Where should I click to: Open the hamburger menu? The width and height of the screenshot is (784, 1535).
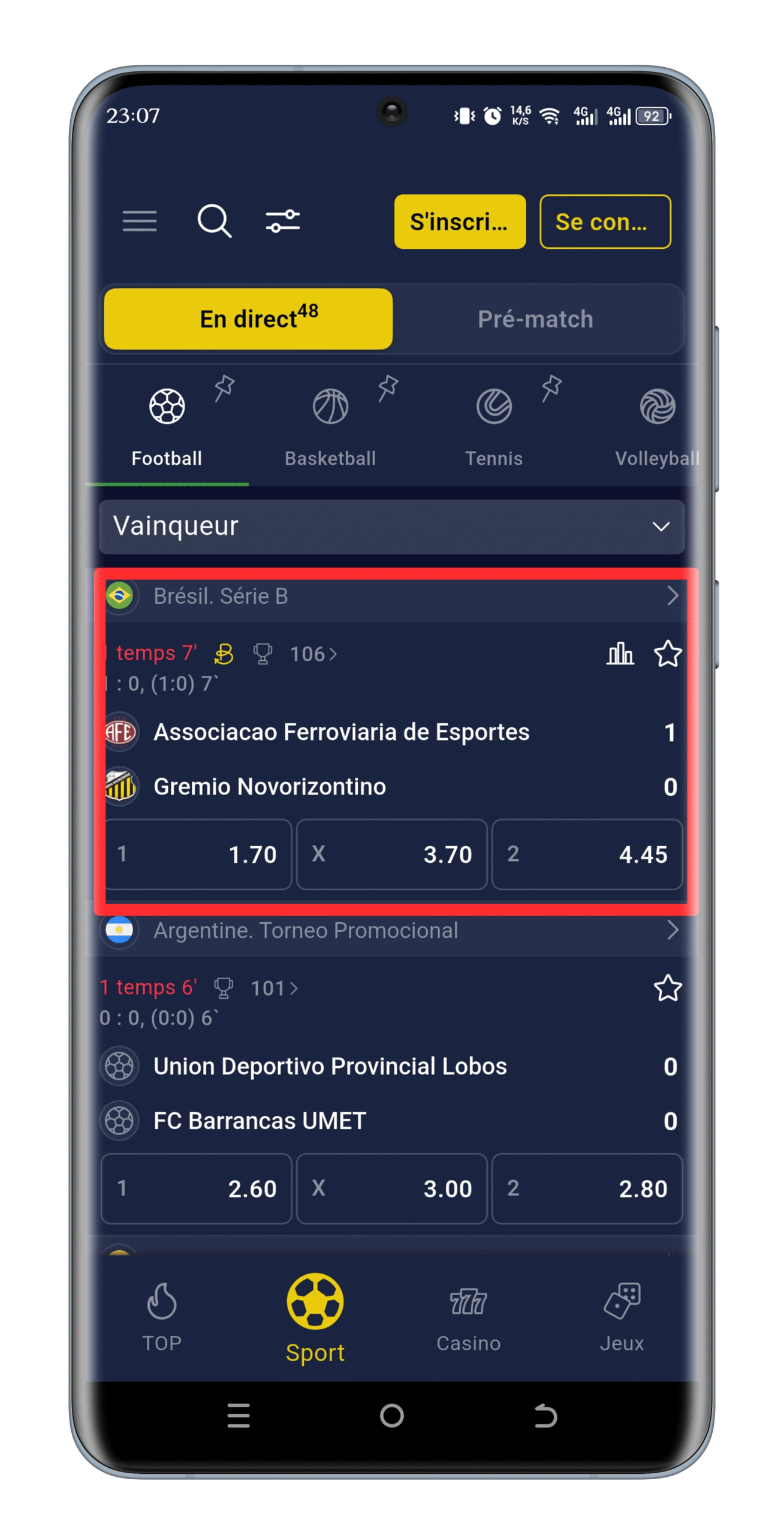pos(139,220)
